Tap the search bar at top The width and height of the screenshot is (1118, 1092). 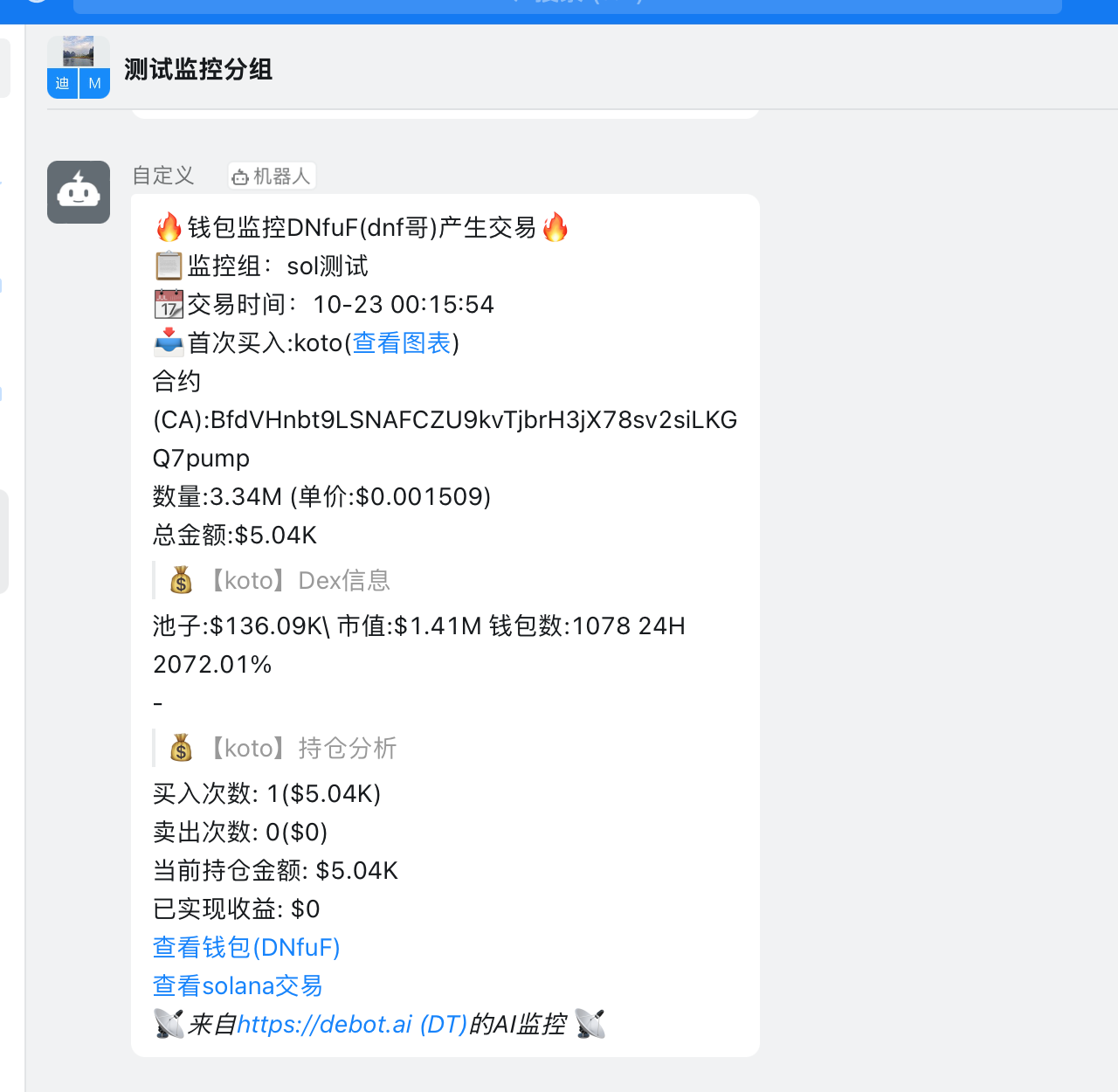[x=568, y=5]
